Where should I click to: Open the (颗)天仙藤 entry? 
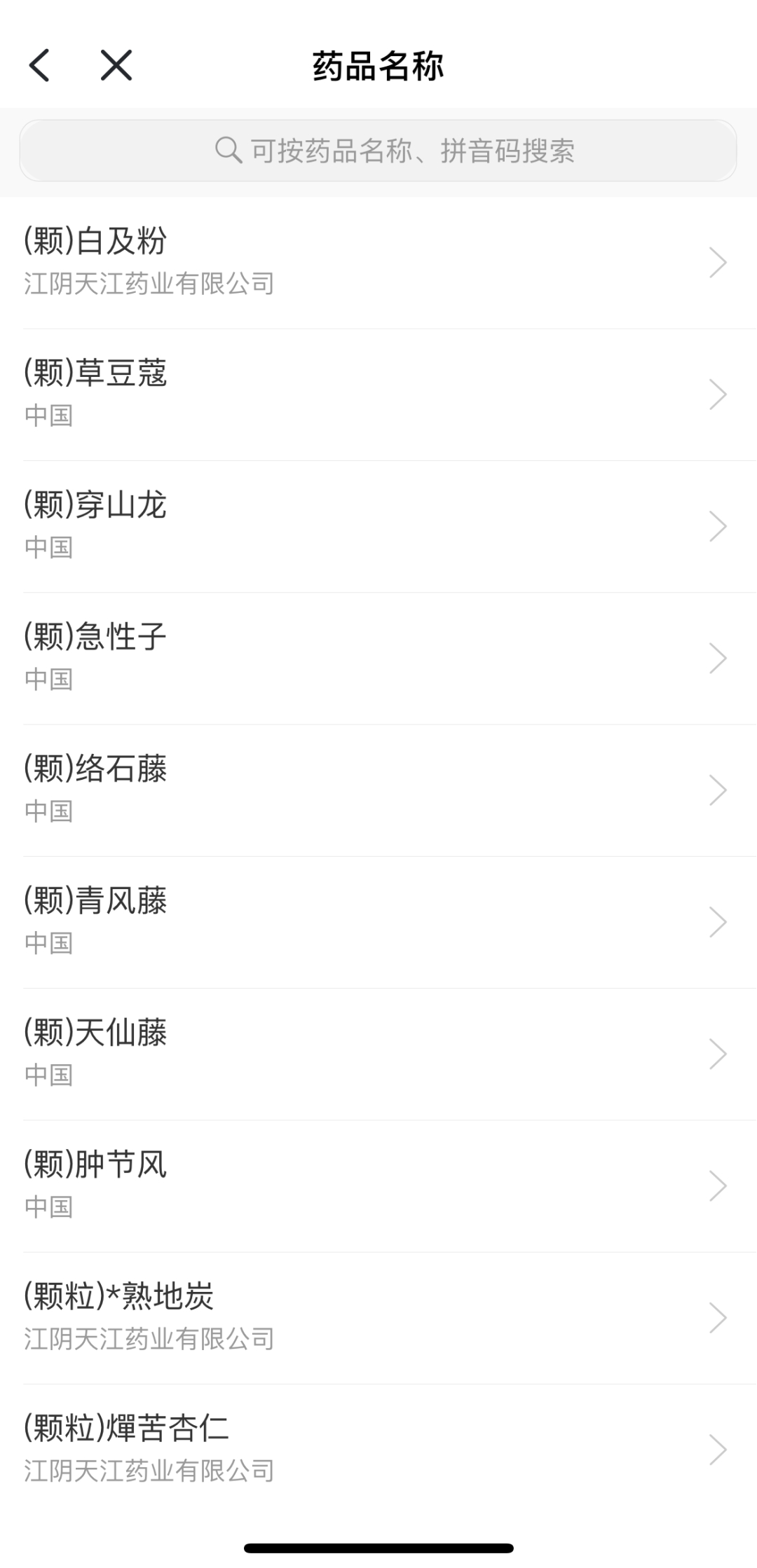(378, 1053)
